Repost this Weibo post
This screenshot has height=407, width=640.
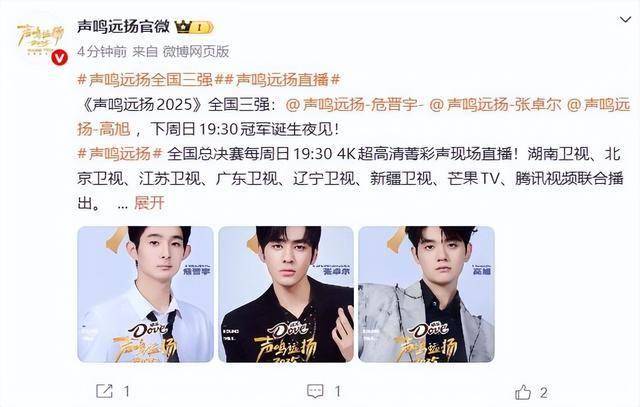[104, 391]
